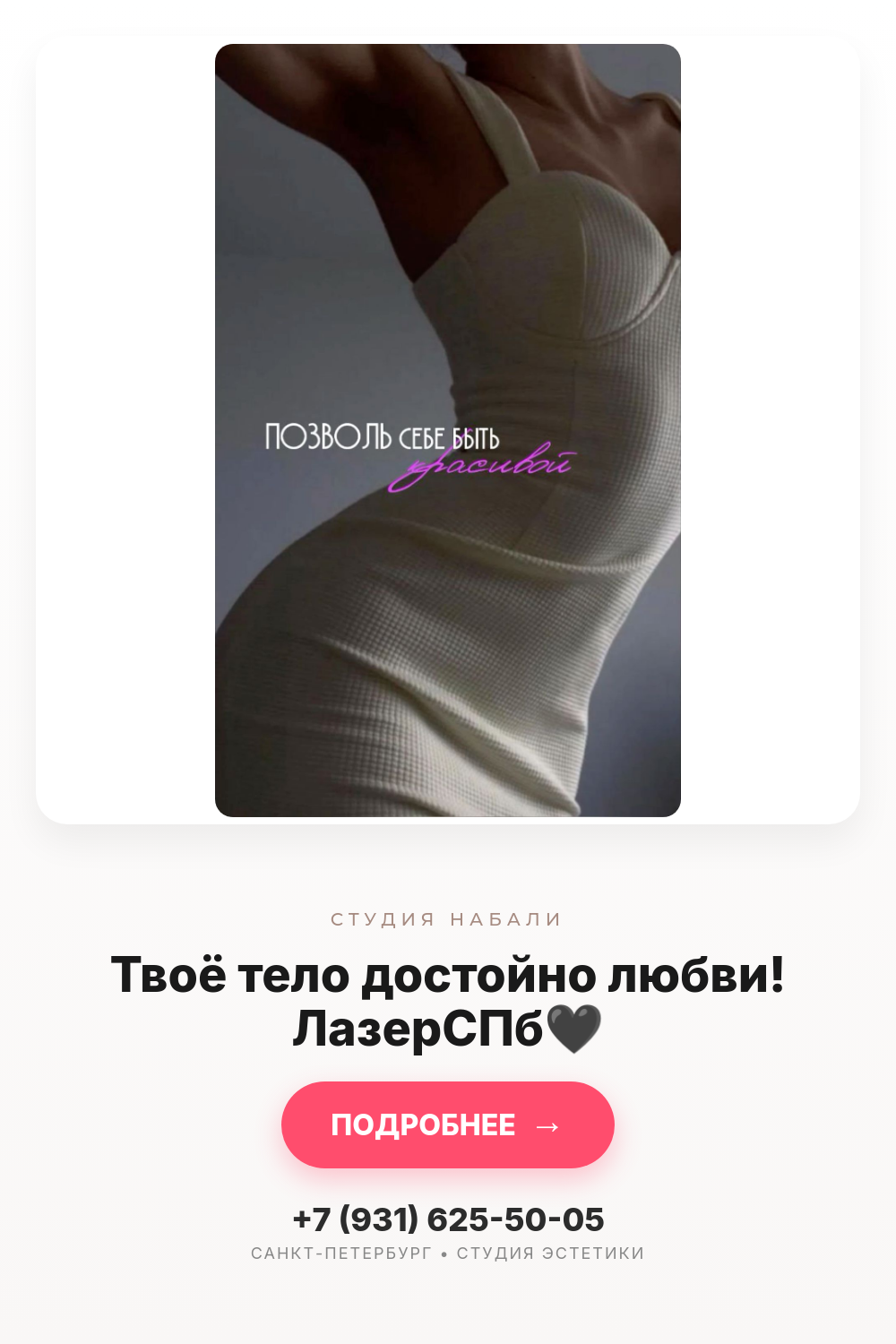Viewport: 896px width, 1344px height.
Task: Tap the ПОДРОБНЕЕ button
Action: coord(448,1124)
